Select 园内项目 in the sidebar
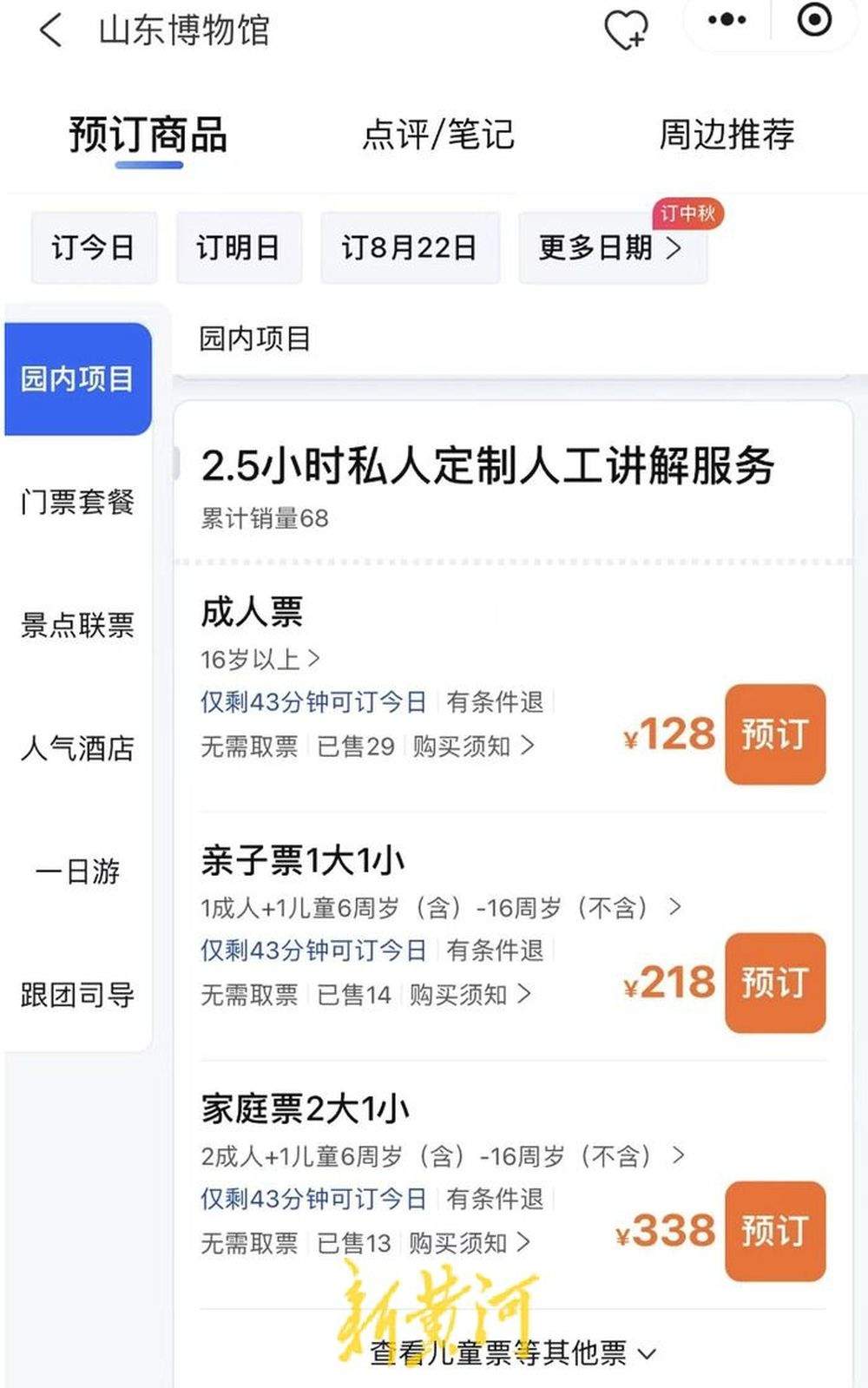 (77, 378)
